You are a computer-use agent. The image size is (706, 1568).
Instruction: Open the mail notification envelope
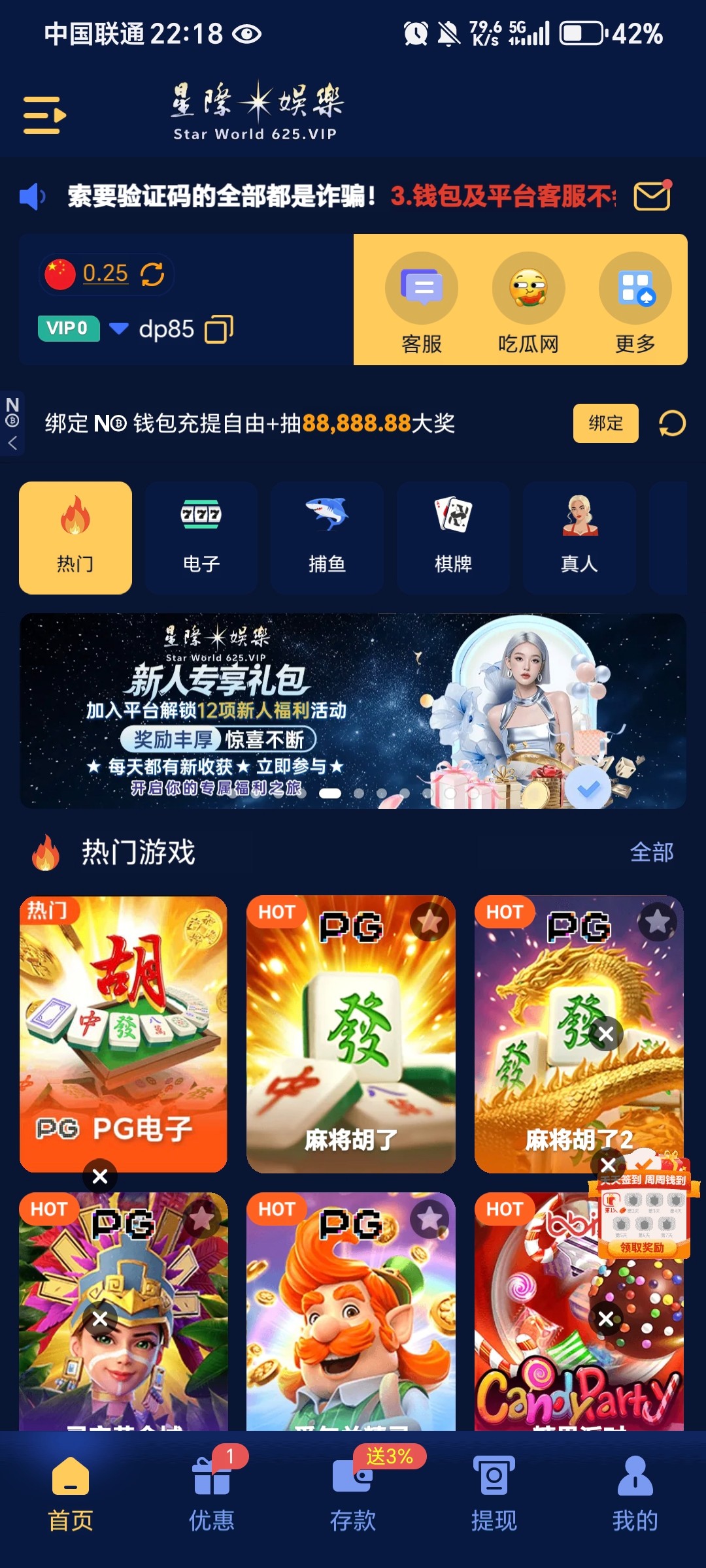point(651,195)
